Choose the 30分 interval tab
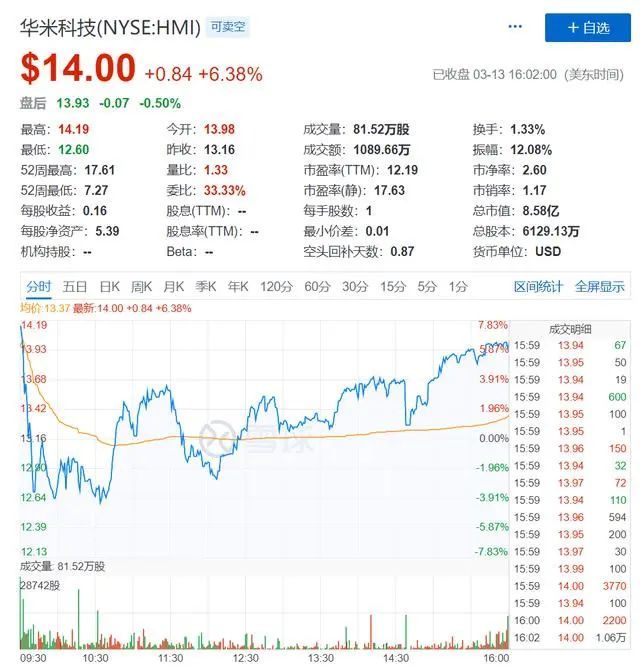Viewport: 640px width, 670px height. pos(355,287)
